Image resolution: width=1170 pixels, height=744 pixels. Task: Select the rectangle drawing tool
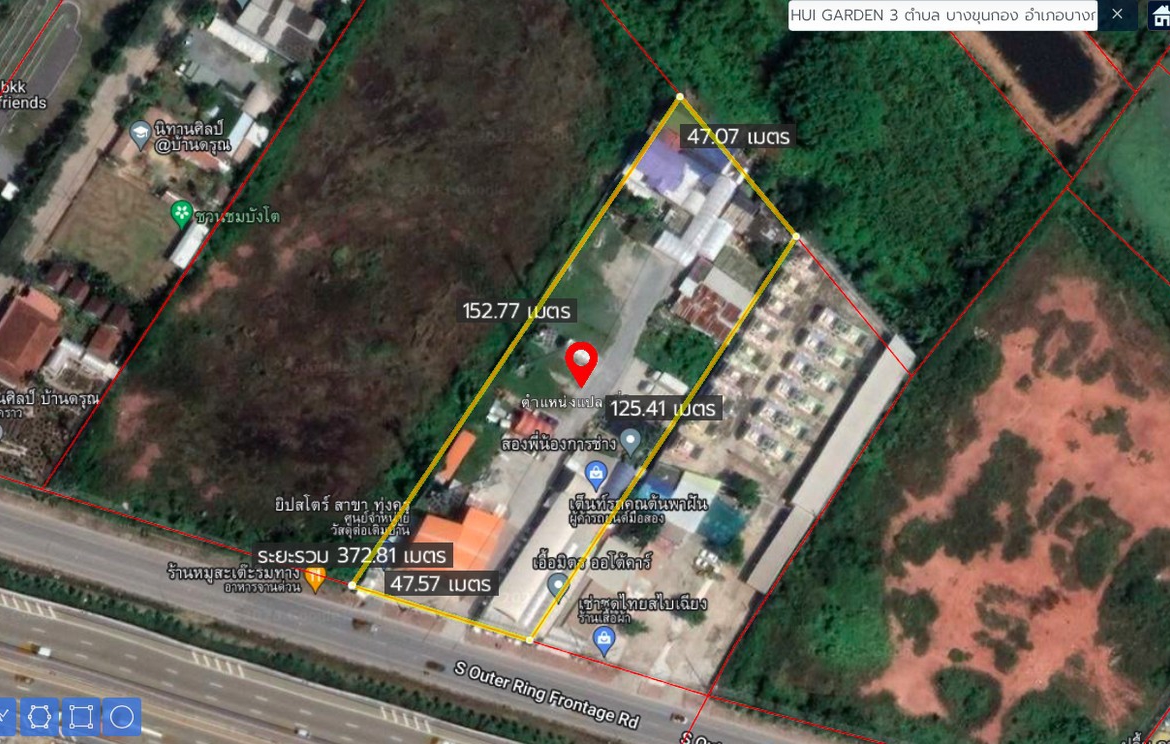81,717
